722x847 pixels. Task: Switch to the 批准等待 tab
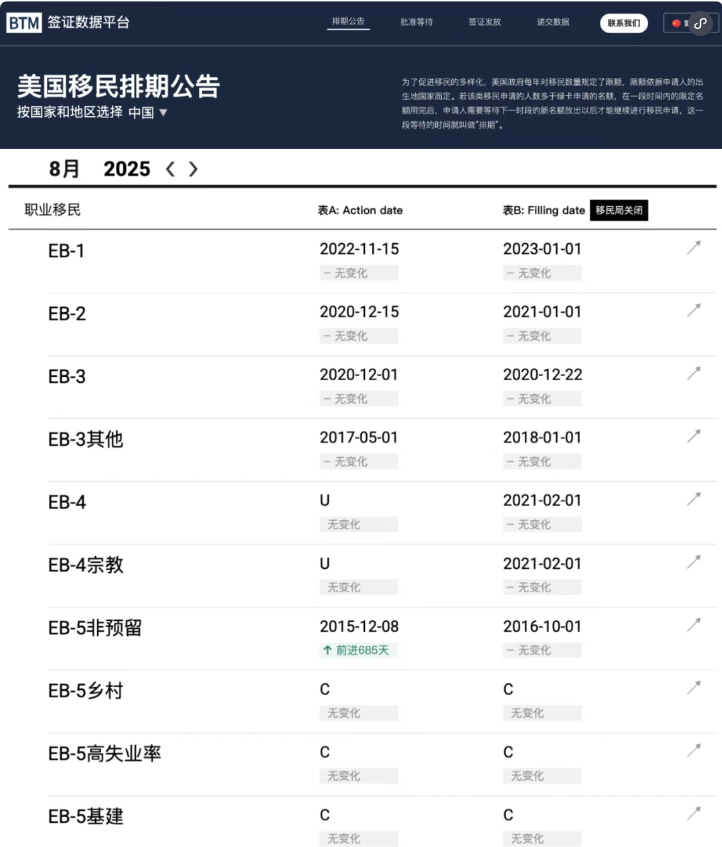coord(416,22)
